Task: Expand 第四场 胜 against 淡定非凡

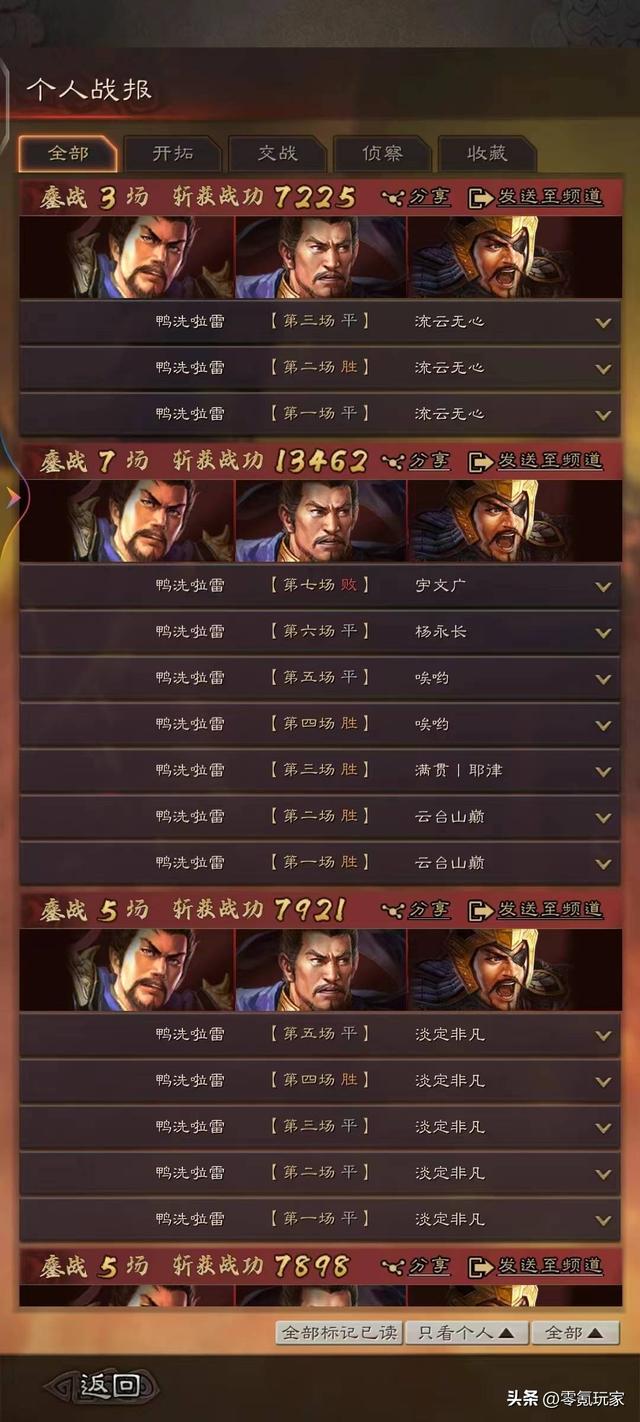Action: [x=603, y=1081]
